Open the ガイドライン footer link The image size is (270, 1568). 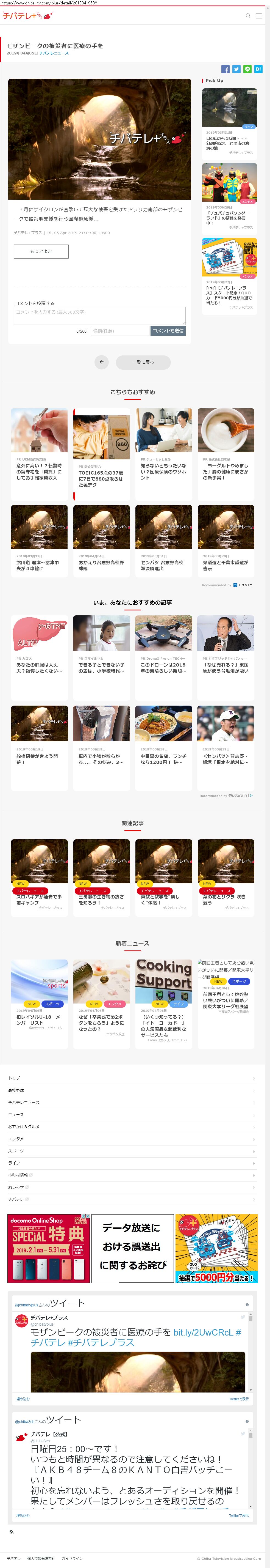72,1559
